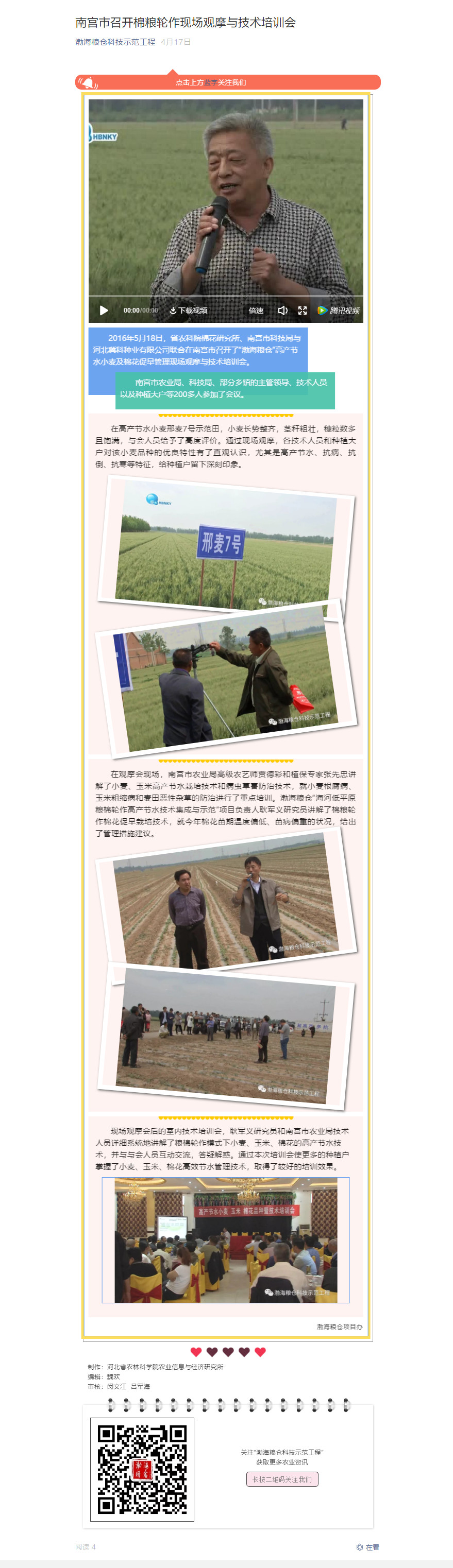This screenshot has height=1568, width=453.
Task: View the indoor training meeting photo
Action: [x=225, y=1240]
